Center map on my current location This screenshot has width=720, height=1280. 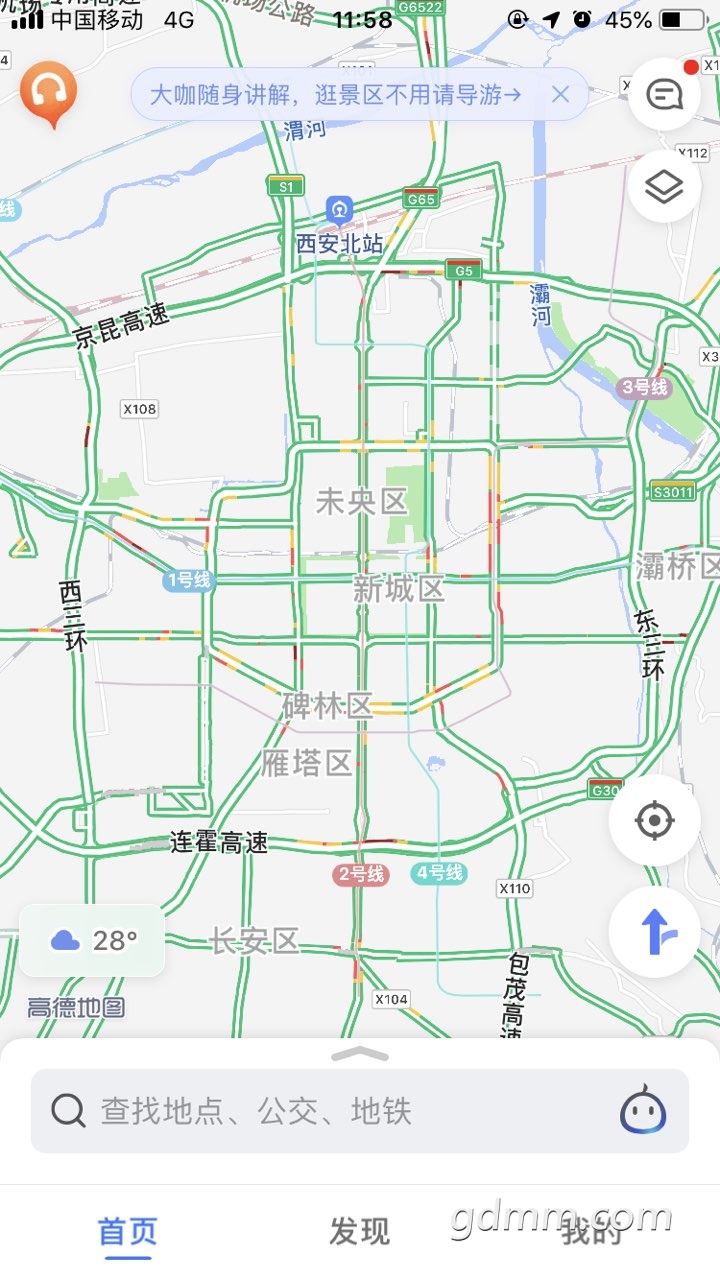[x=654, y=821]
